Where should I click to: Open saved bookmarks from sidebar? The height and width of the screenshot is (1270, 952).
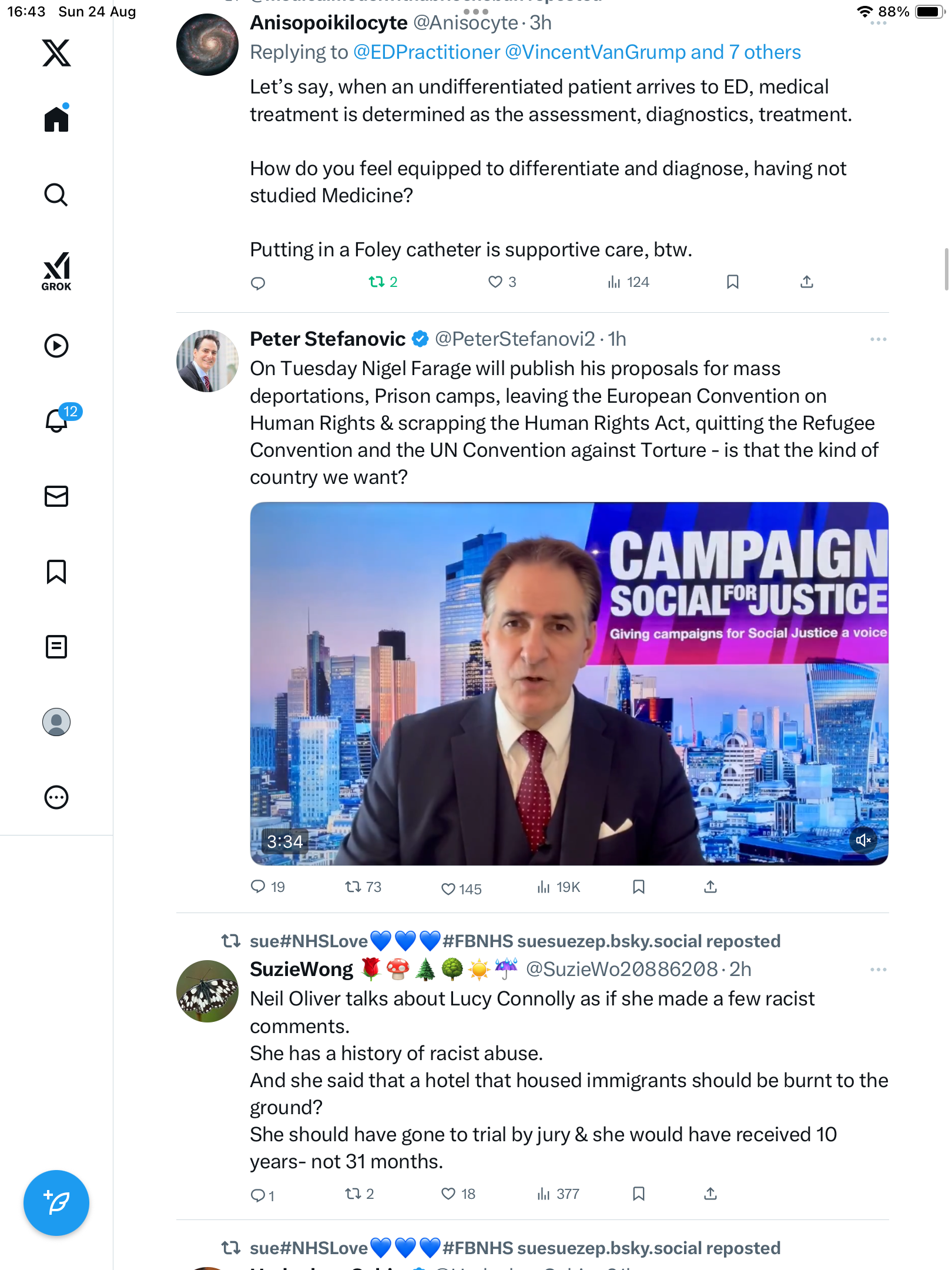(x=56, y=571)
